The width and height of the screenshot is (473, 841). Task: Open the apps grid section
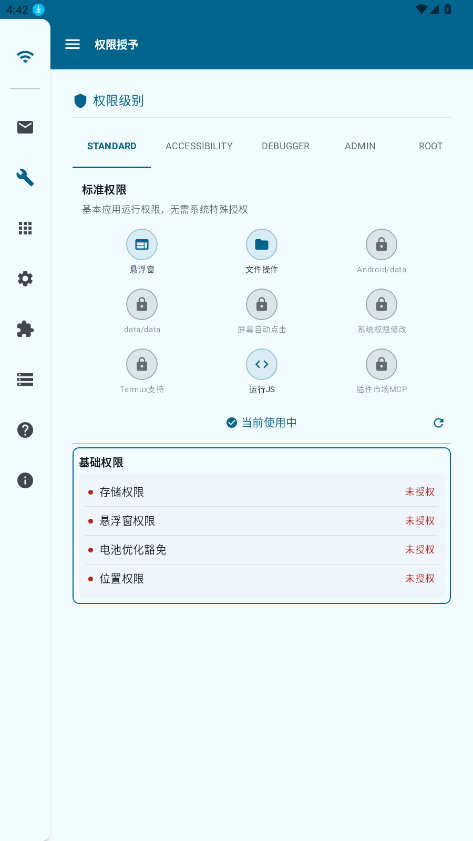[x=25, y=228]
